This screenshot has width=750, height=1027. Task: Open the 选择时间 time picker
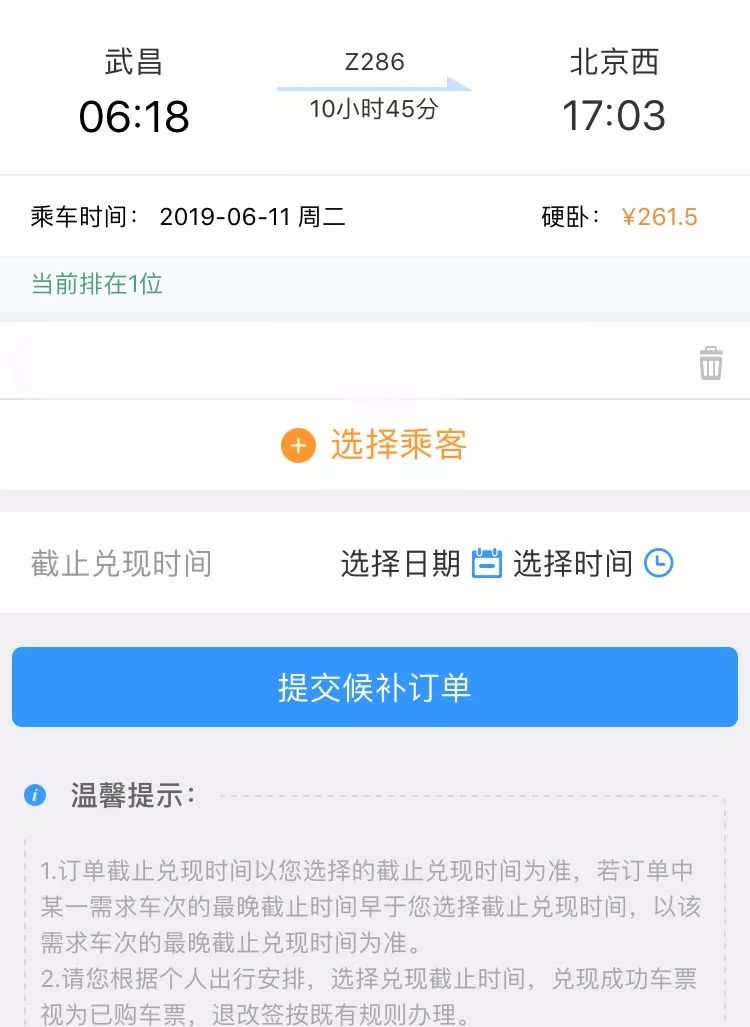(x=576, y=563)
